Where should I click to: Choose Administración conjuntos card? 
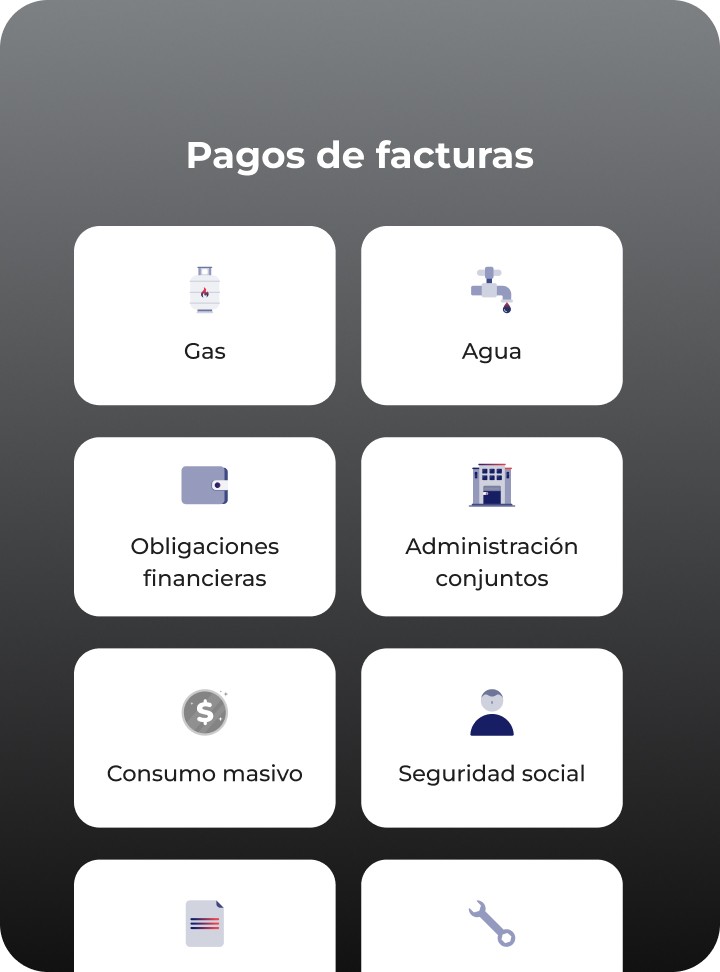click(x=491, y=527)
